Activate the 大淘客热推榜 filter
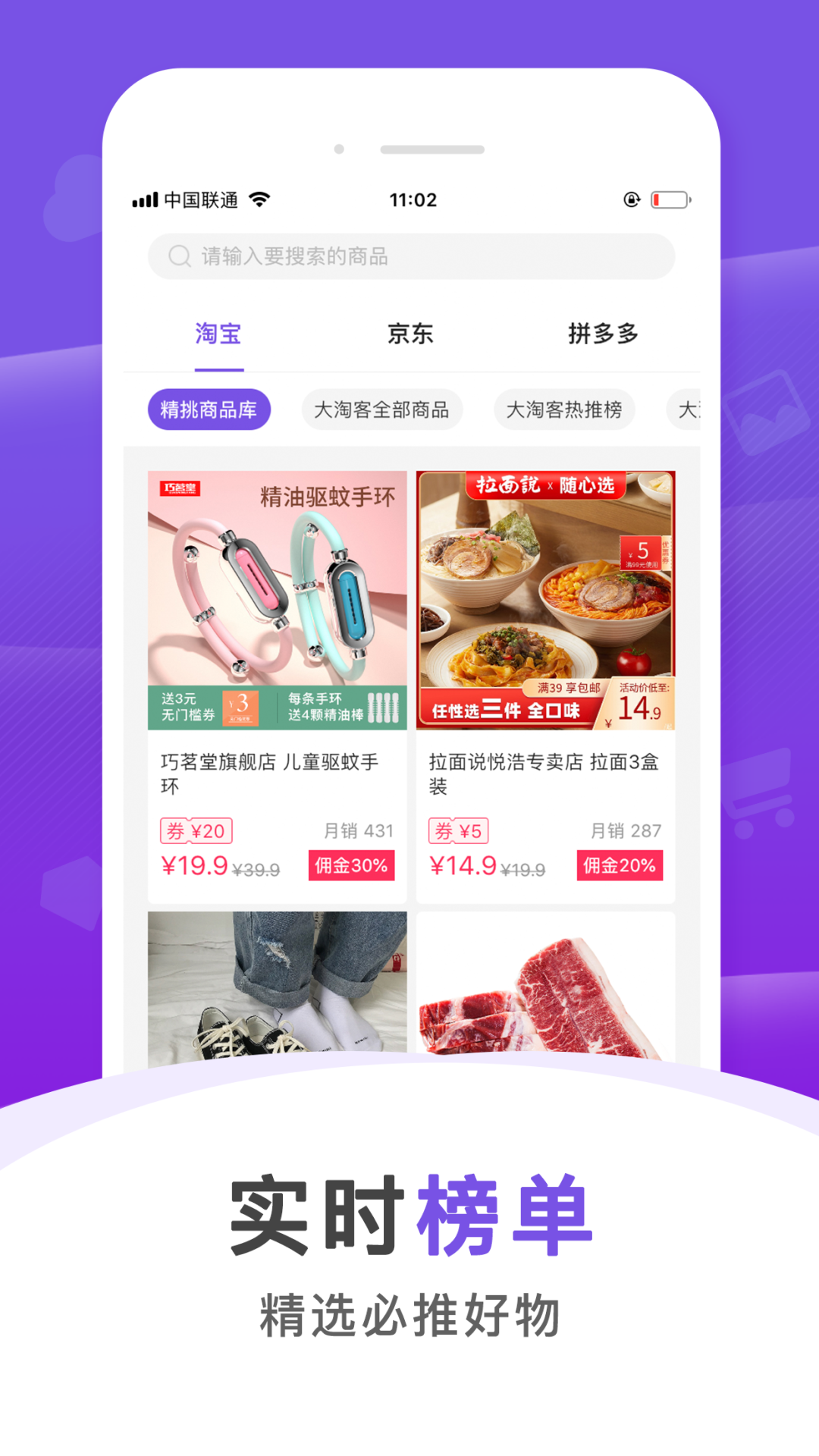The width and height of the screenshot is (819, 1456). tap(564, 409)
